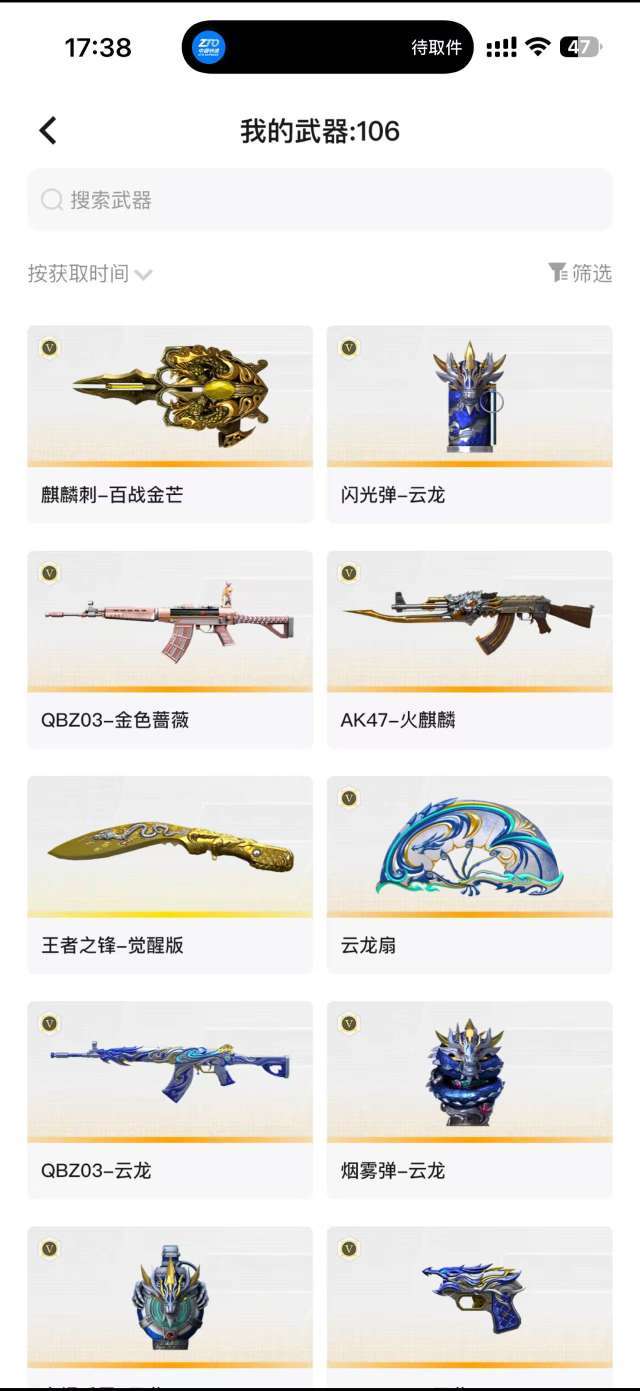Open the 王者之锋-觉醒版 card
Image resolution: width=640 pixels, height=1391 pixels.
pyautogui.click(x=170, y=875)
